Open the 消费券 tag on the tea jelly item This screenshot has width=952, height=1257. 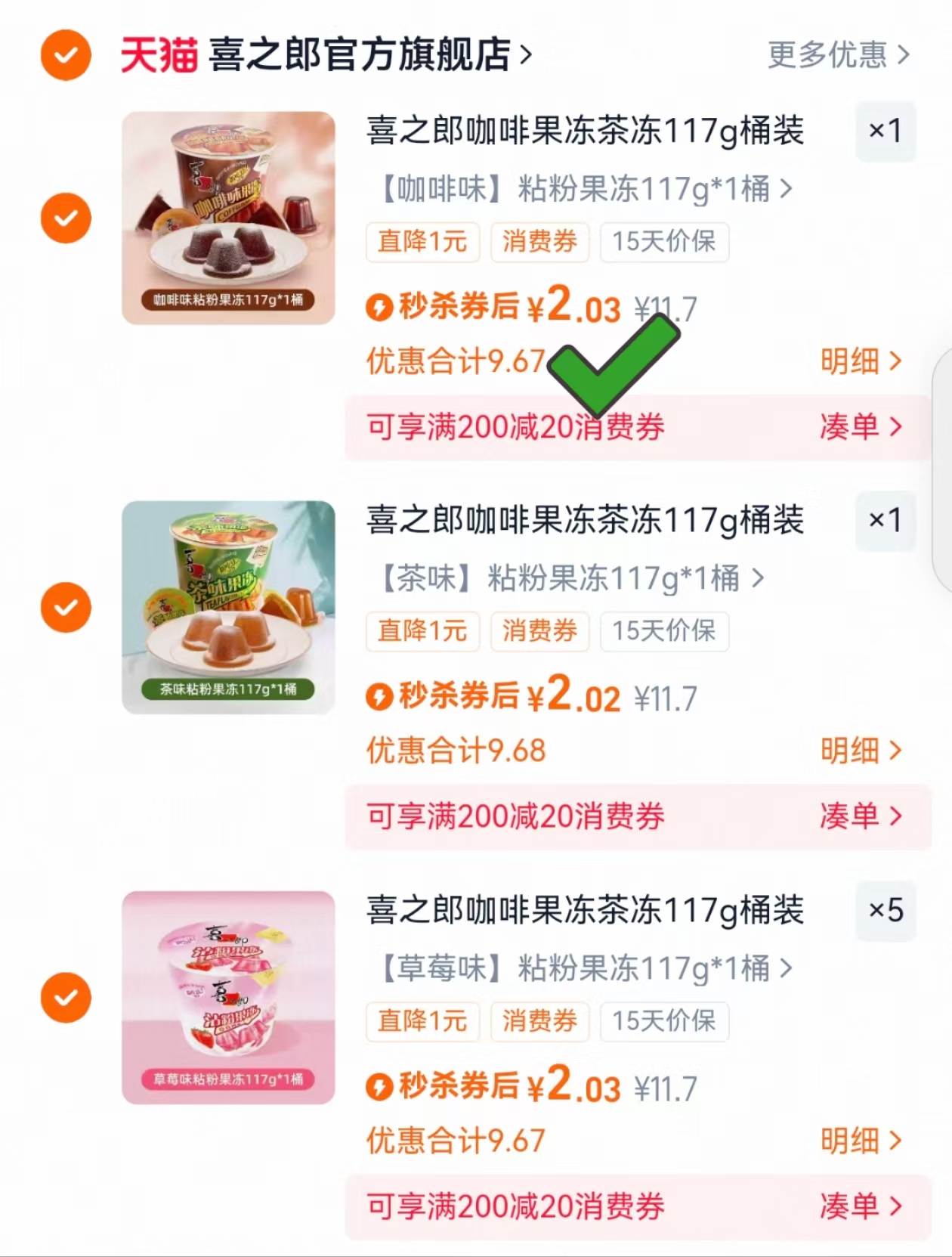coord(540,631)
